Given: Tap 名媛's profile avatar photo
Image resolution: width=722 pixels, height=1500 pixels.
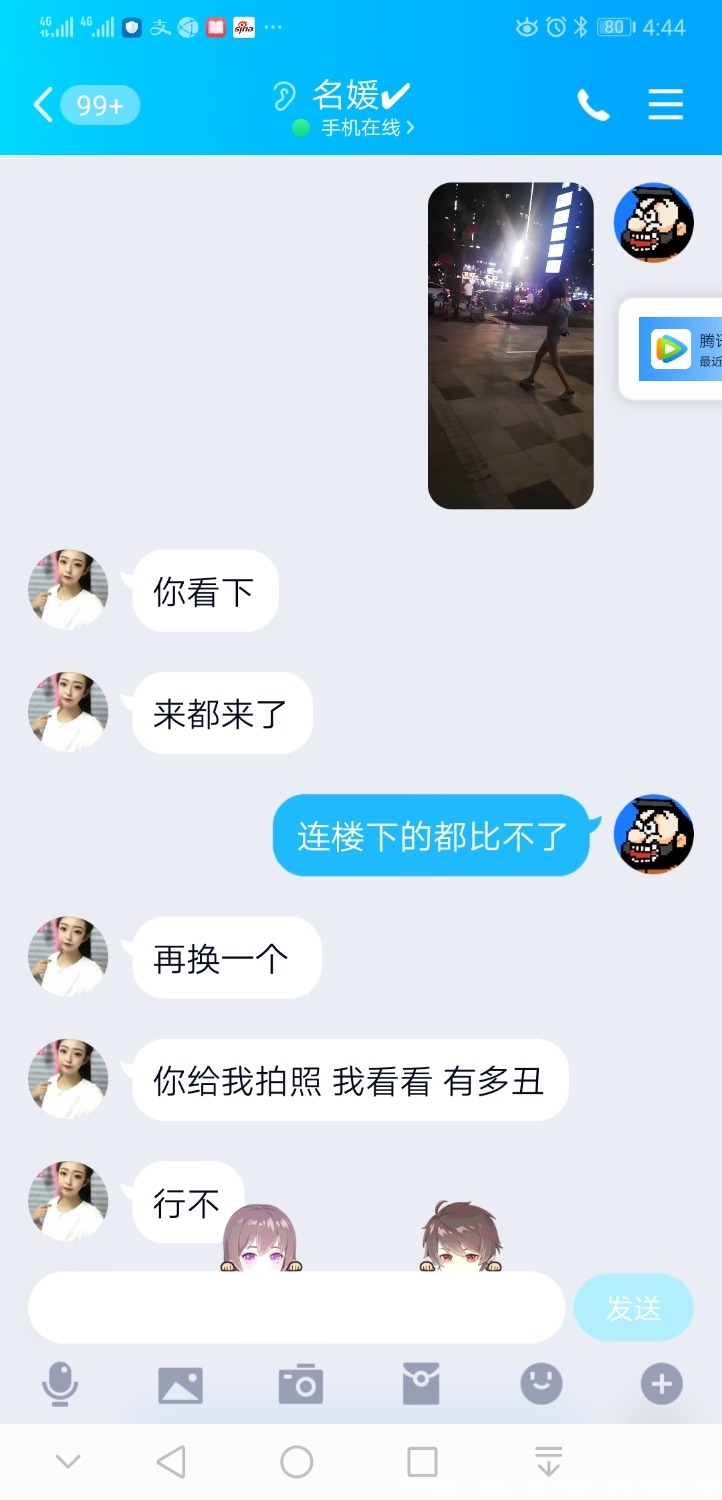Looking at the screenshot, I should (68, 590).
